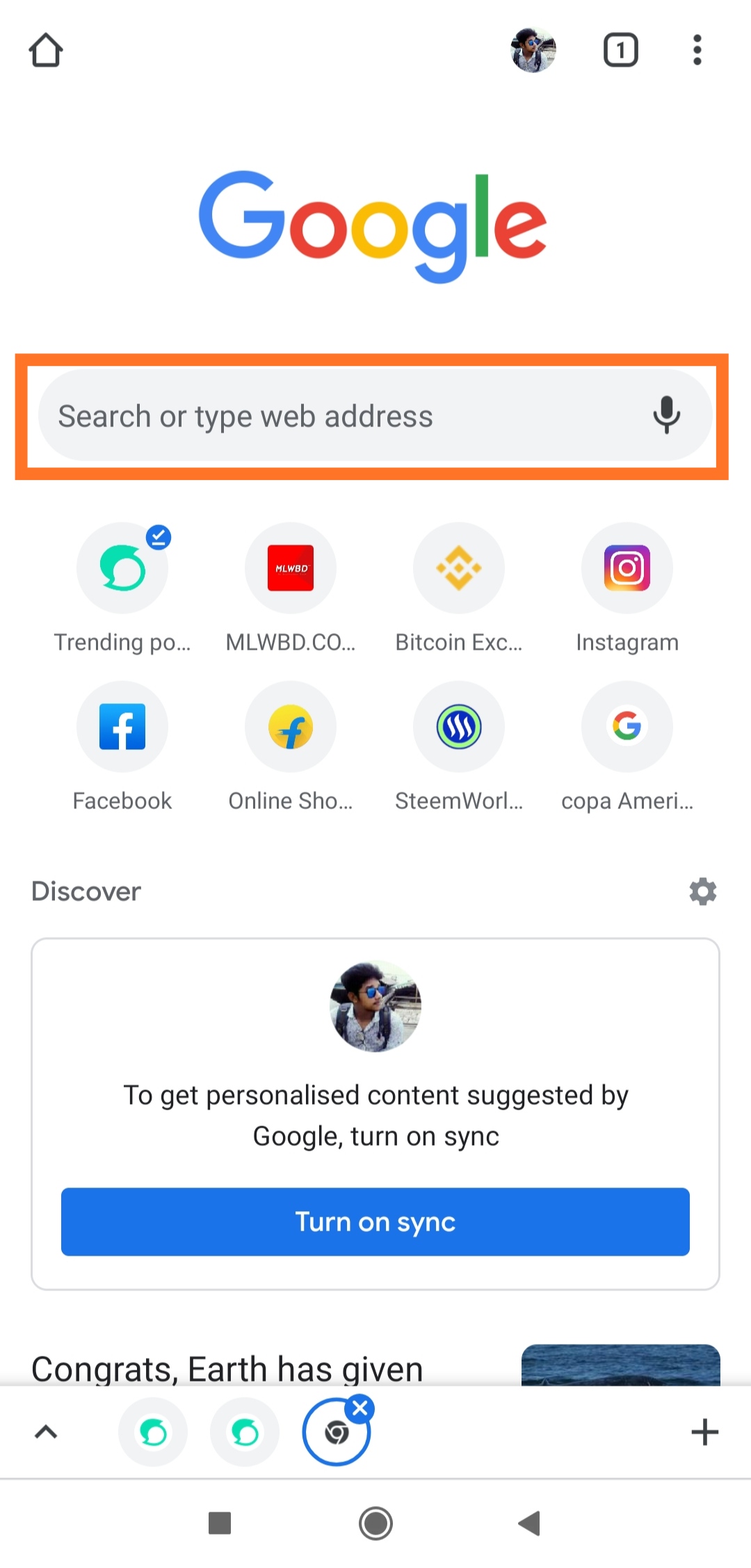This screenshot has height=1568, width=751.
Task: Open the Online Sho... shortcut
Action: pos(291,727)
